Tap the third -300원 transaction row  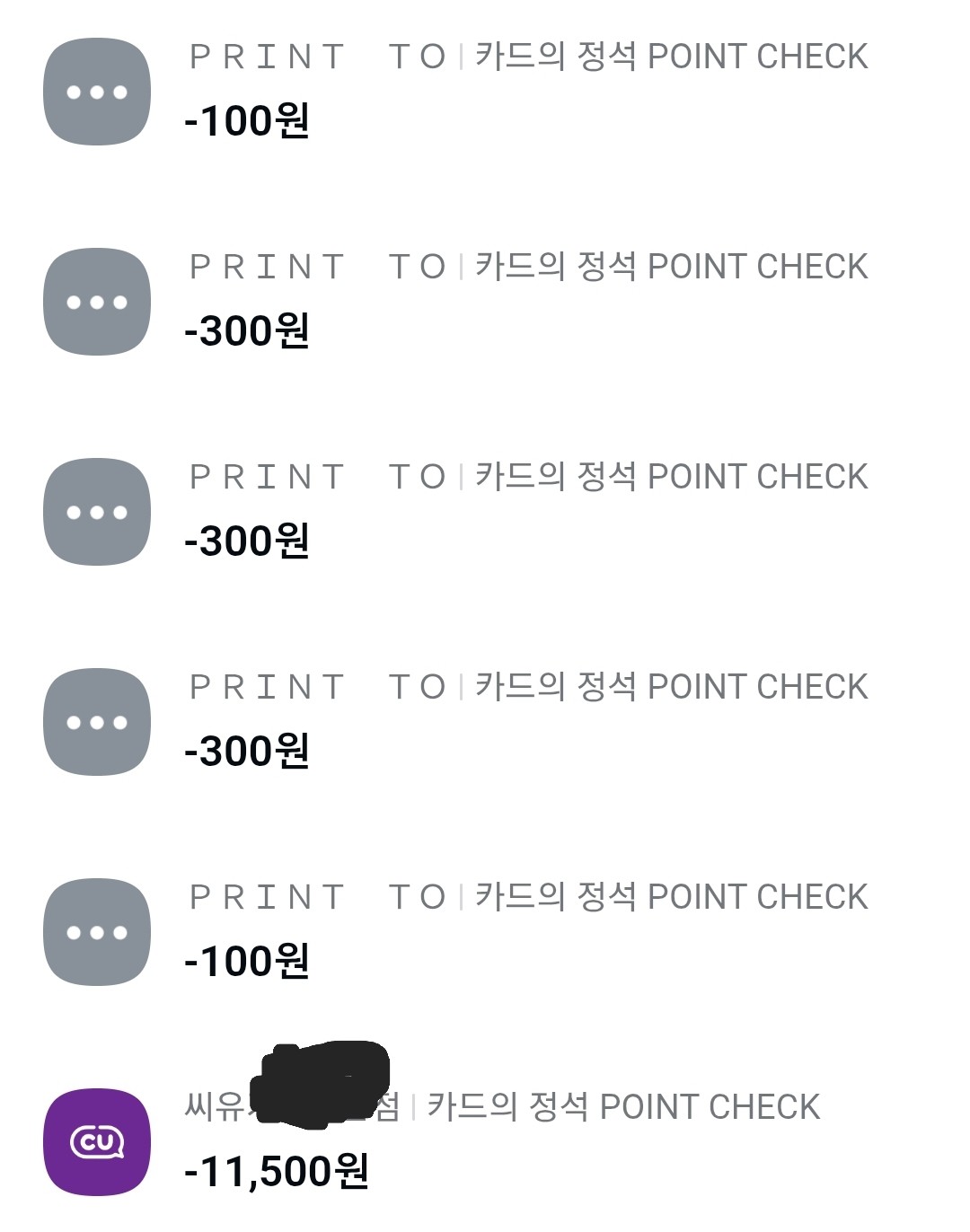tap(485, 720)
